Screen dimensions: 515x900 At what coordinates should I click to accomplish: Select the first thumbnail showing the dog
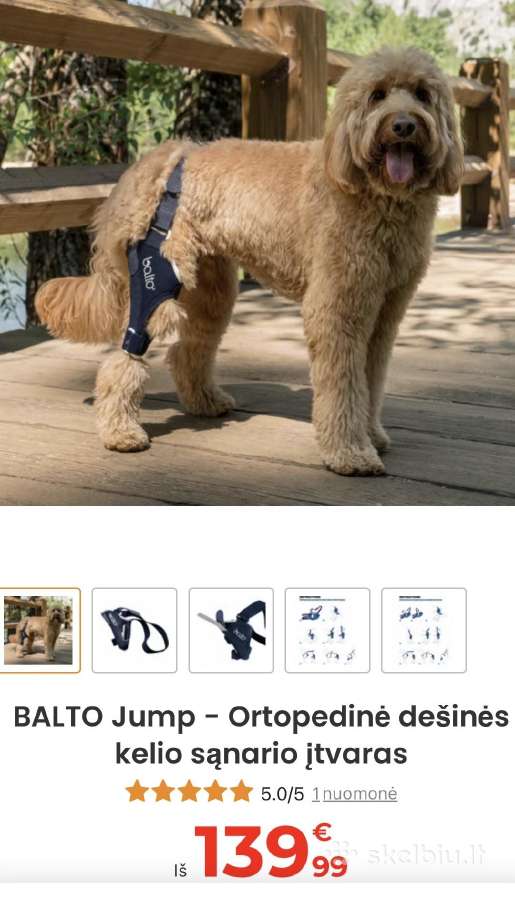(x=38, y=630)
